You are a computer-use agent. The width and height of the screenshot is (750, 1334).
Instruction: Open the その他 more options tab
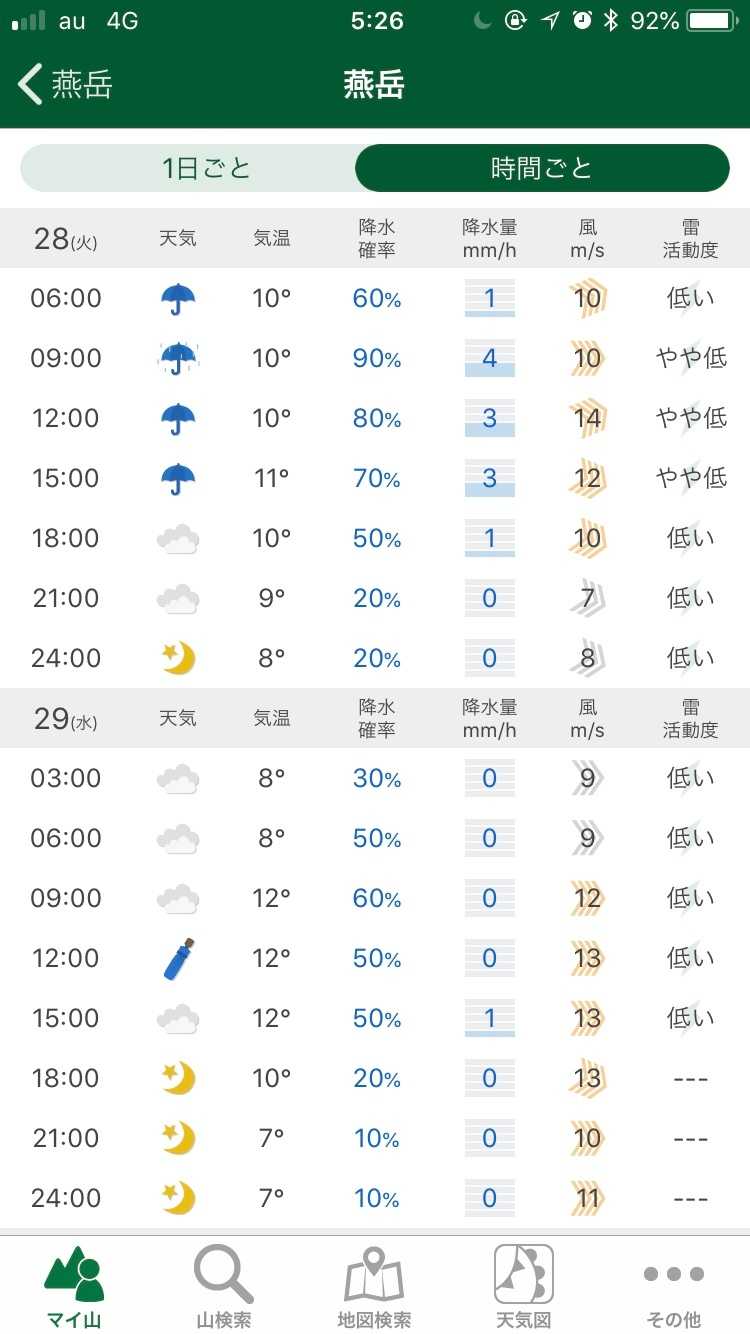coord(674,1286)
